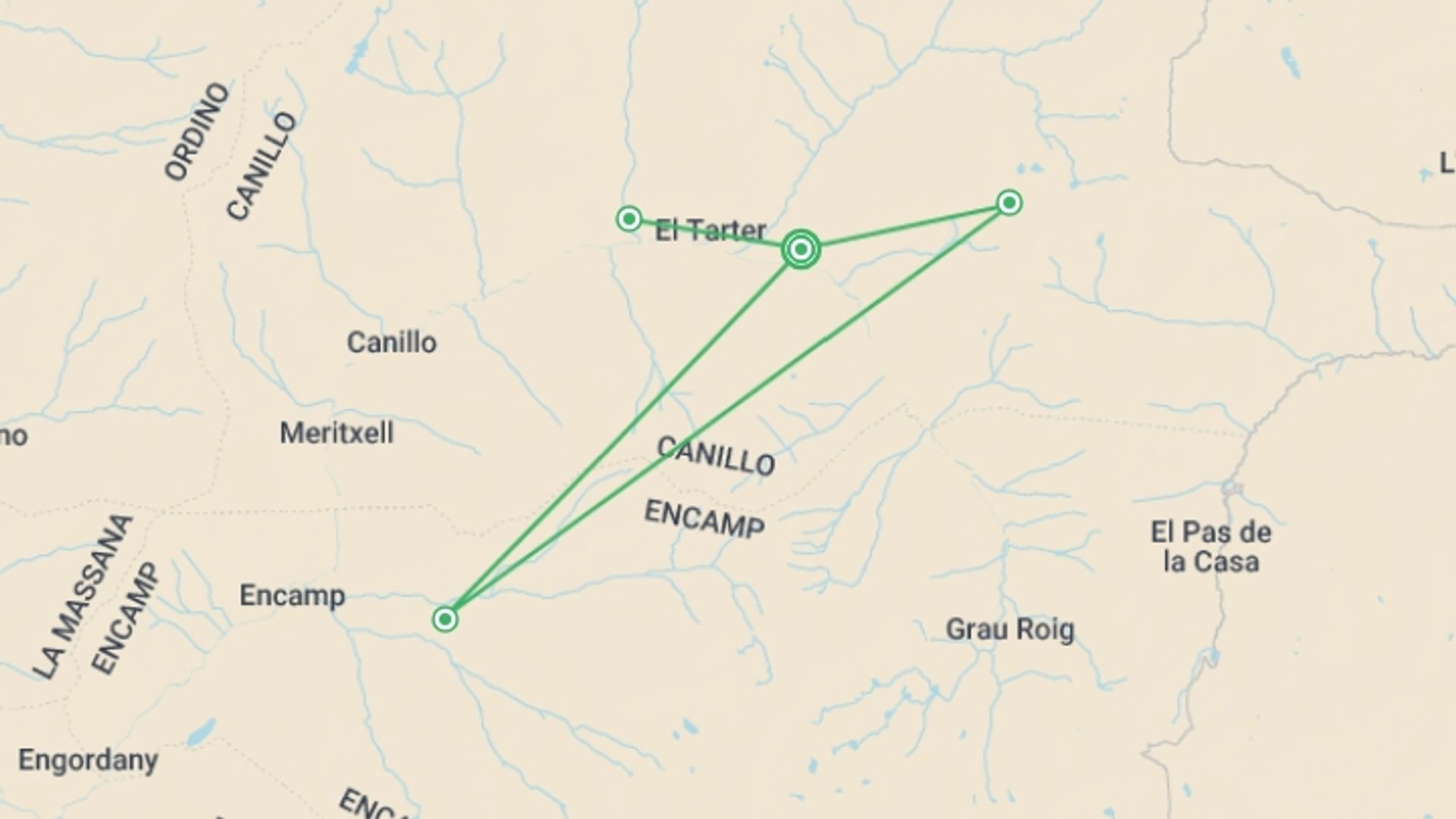Select the waypoint marker east of Encamp
Viewport: 1456px width, 819px height.
pyautogui.click(x=445, y=620)
